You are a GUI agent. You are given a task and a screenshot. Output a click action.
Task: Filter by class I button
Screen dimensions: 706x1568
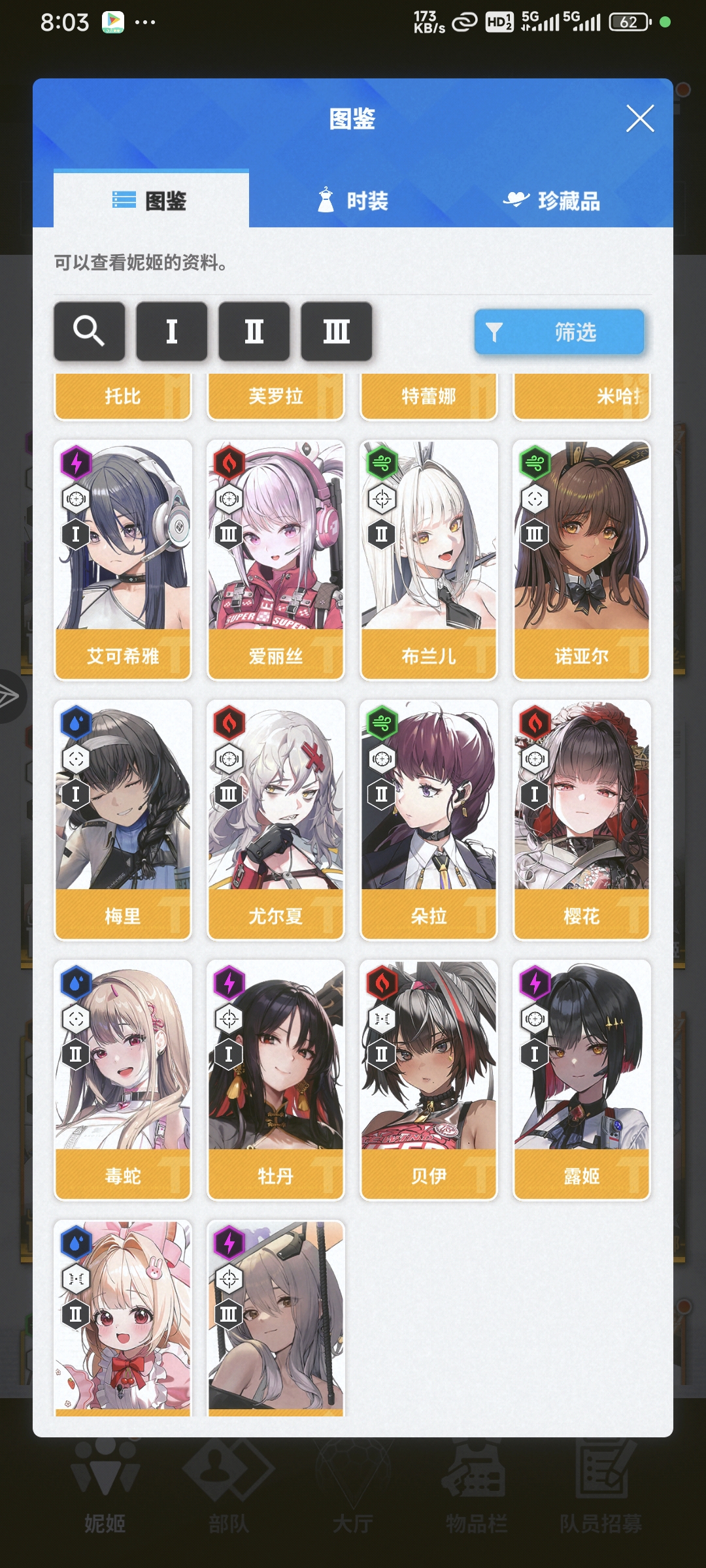tap(171, 331)
